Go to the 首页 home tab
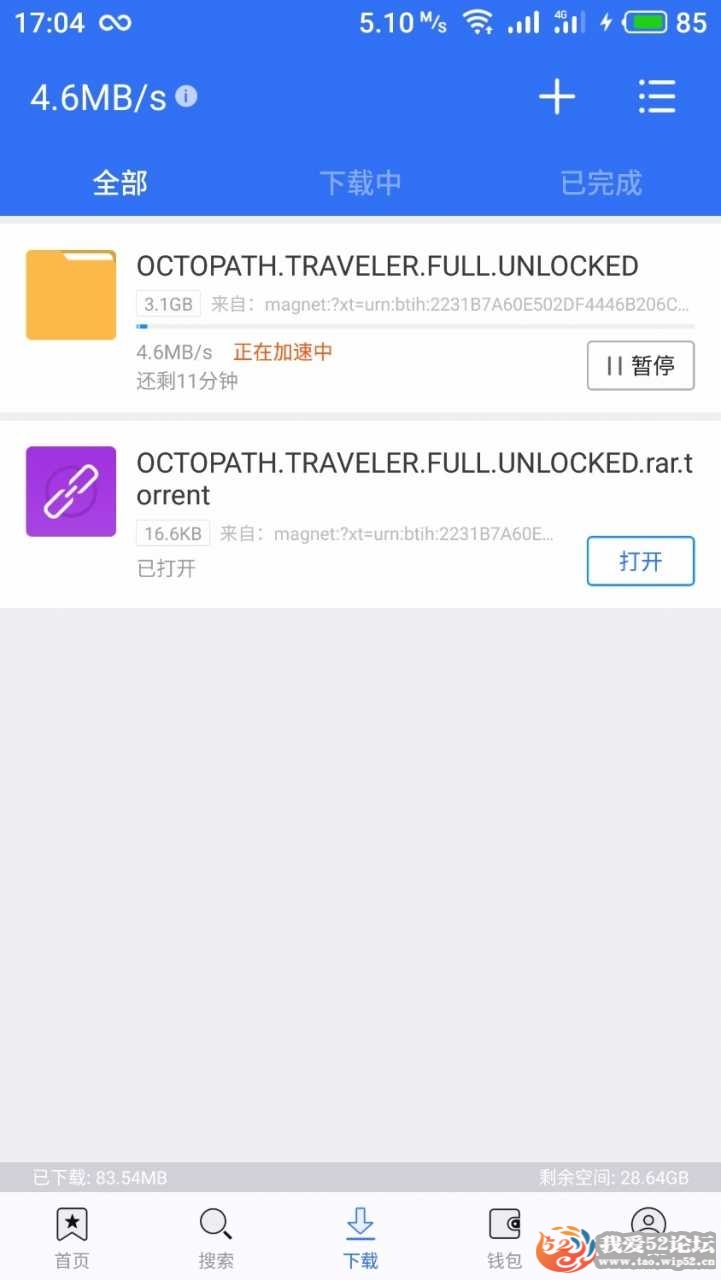Screen dimensions: 721x1280 pyautogui.click(x=72, y=1237)
